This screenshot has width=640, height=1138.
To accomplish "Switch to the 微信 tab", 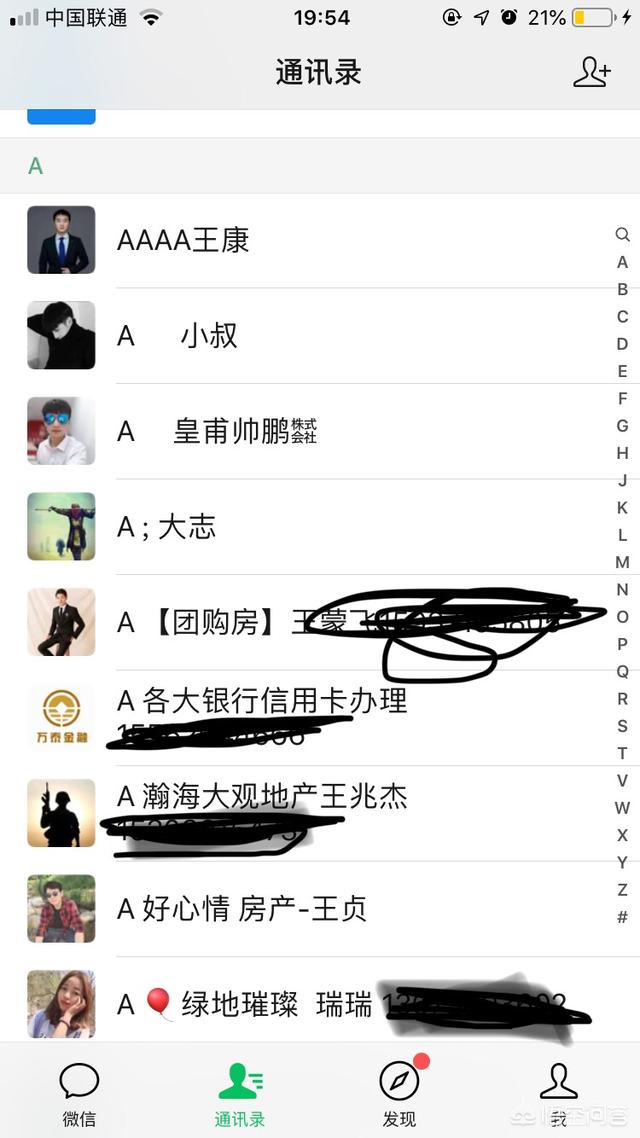I will 79,1093.
